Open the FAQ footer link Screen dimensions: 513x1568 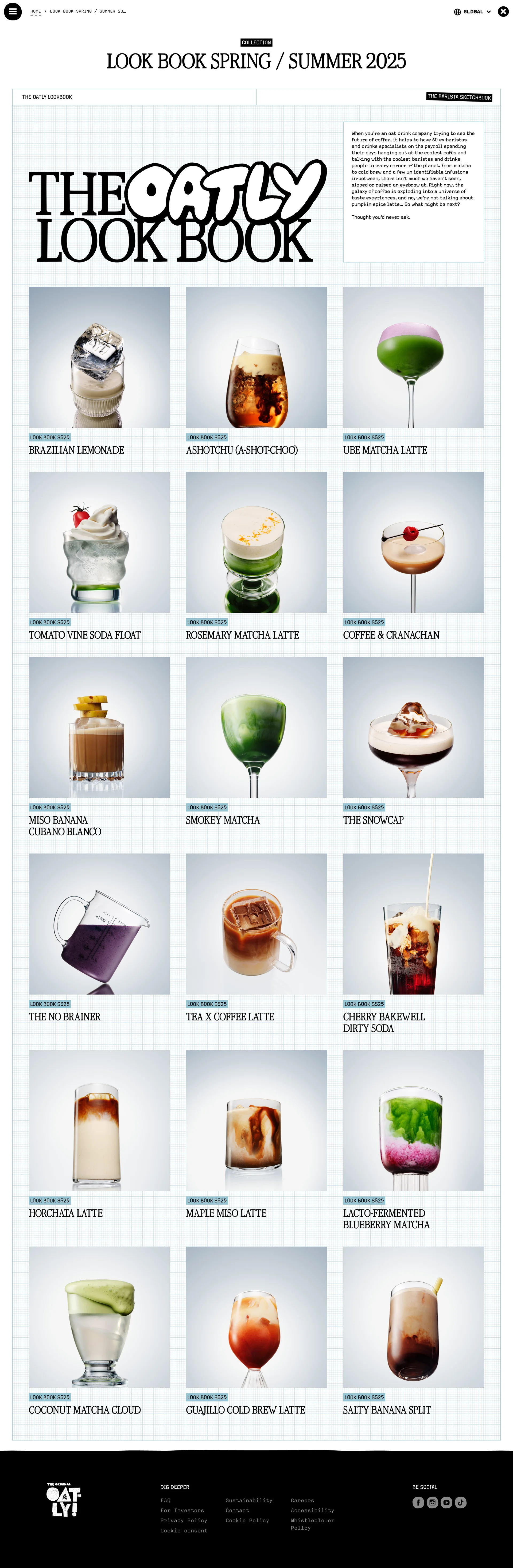pyautogui.click(x=166, y=1500)
